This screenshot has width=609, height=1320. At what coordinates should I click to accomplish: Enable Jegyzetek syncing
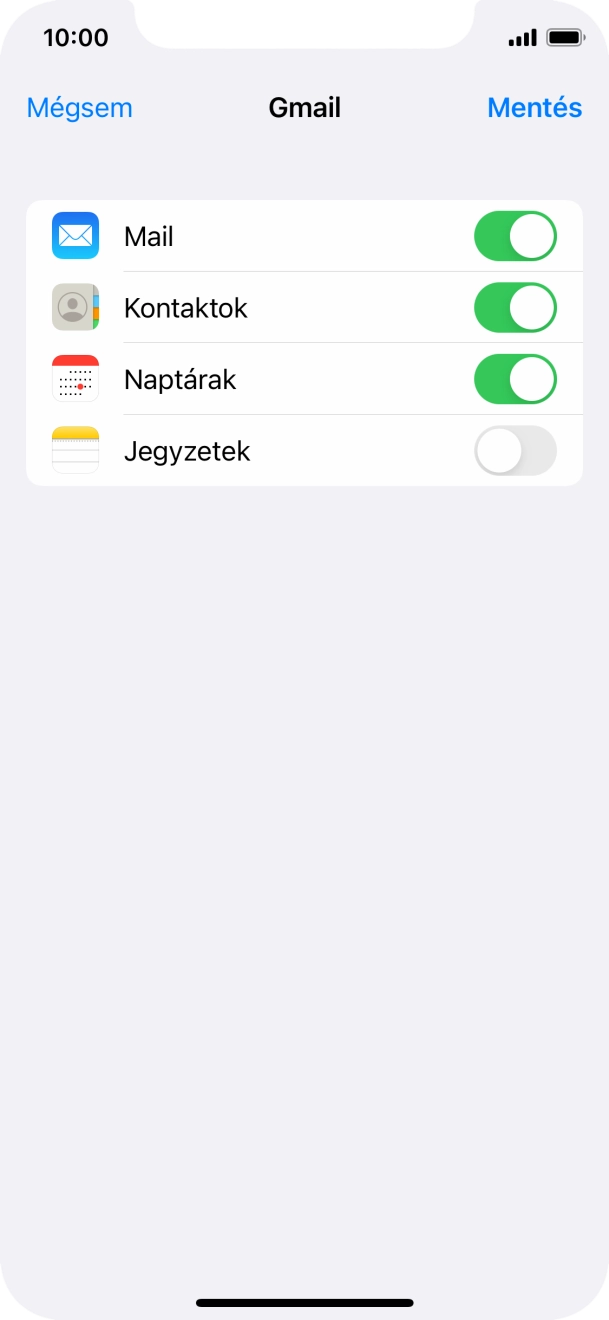(514, 451)
